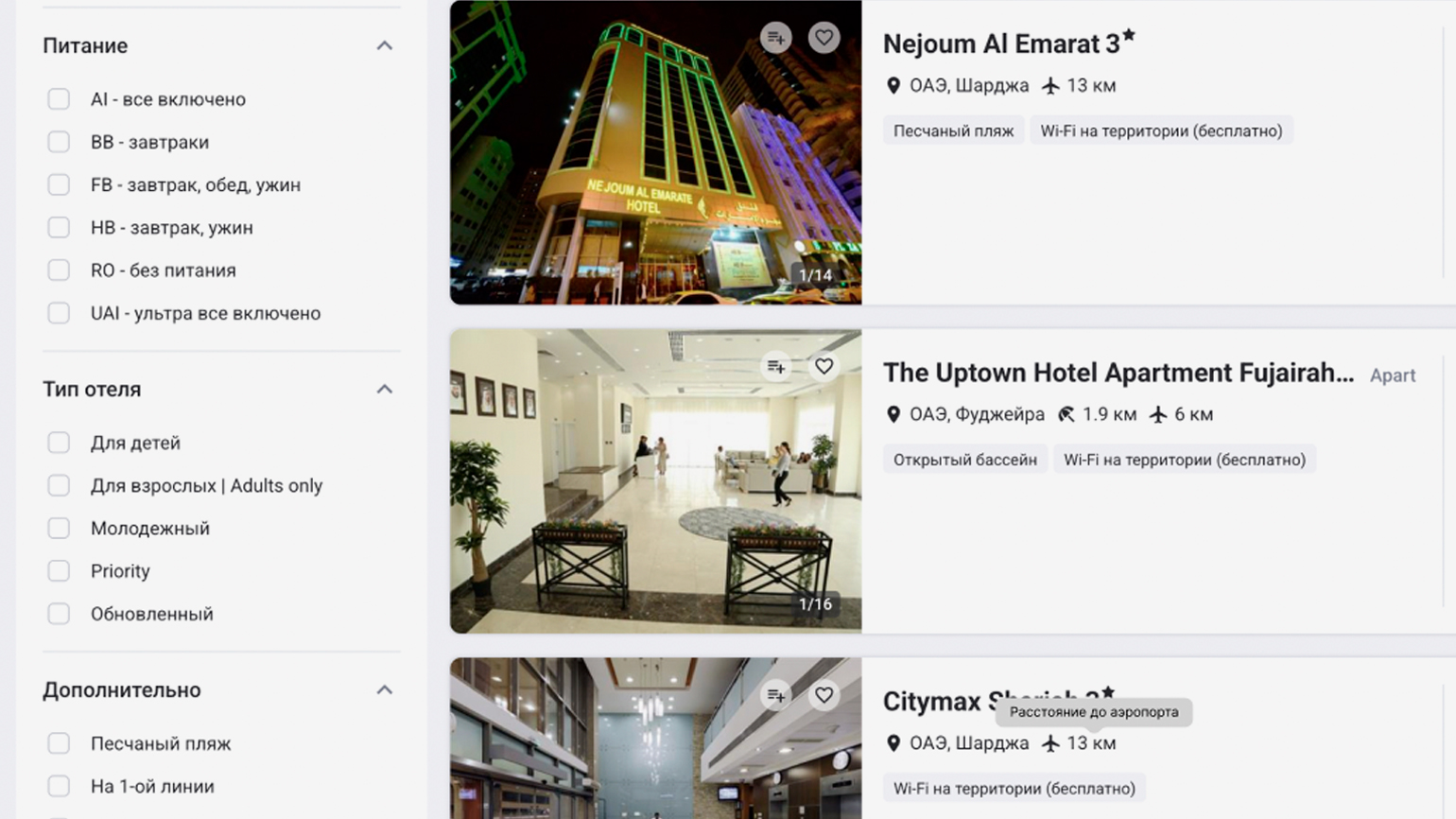Add The Uptown Hotel to compare list
The height and width of the screenshot is (819, 1456).
click(x=776, y=366)
